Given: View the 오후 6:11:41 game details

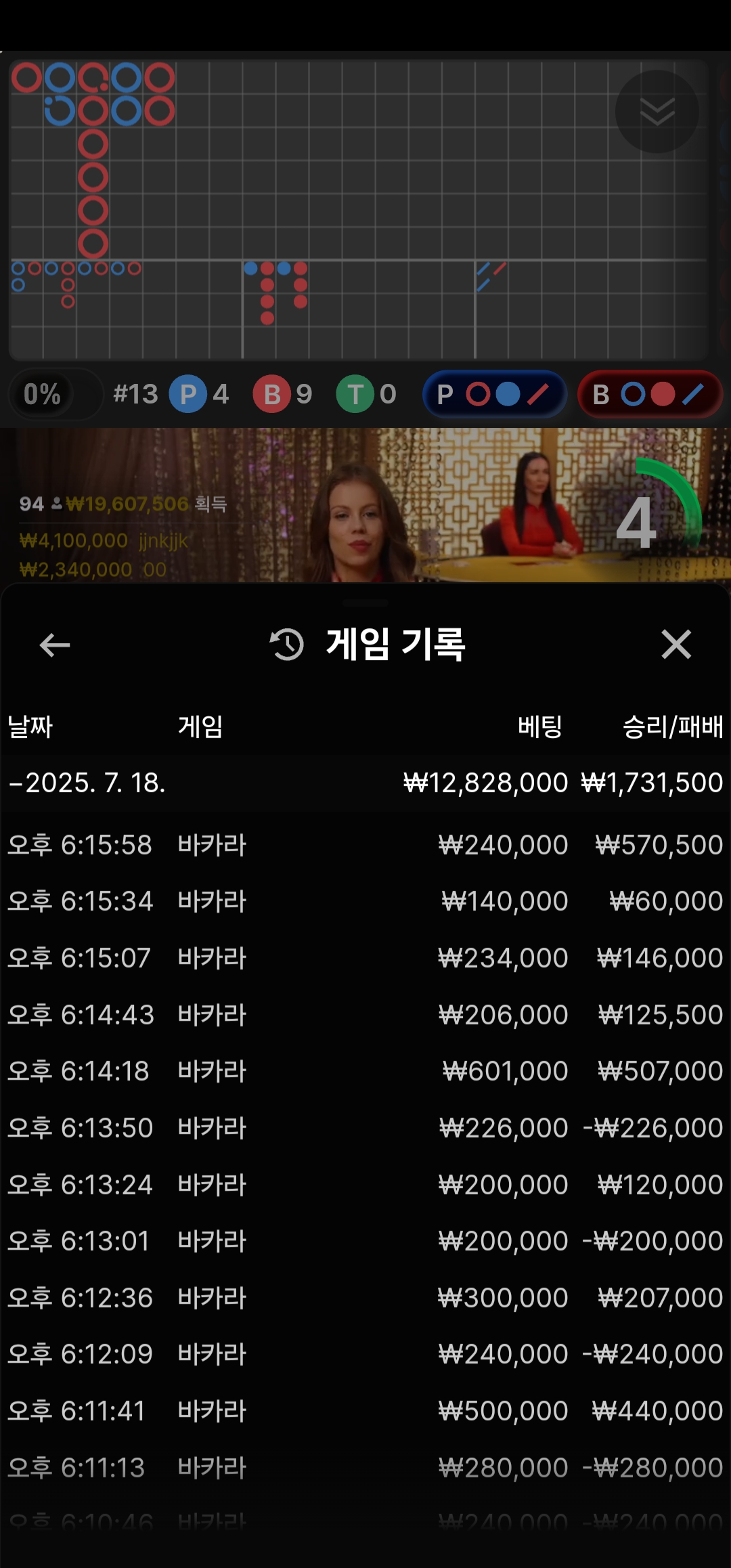Looking at the screenshot, I should [x=365, y=1411].
